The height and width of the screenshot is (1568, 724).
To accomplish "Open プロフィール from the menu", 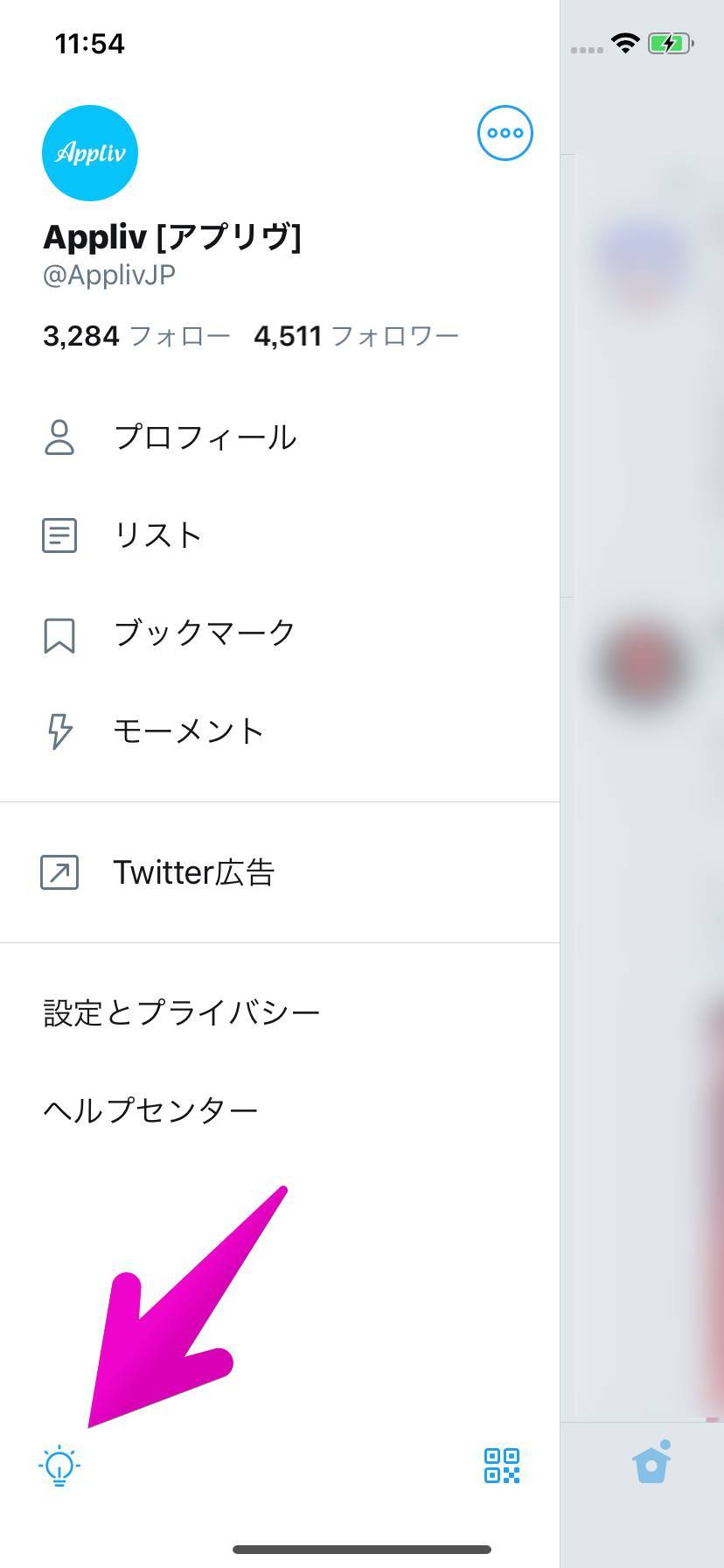I will coord(205,437).
